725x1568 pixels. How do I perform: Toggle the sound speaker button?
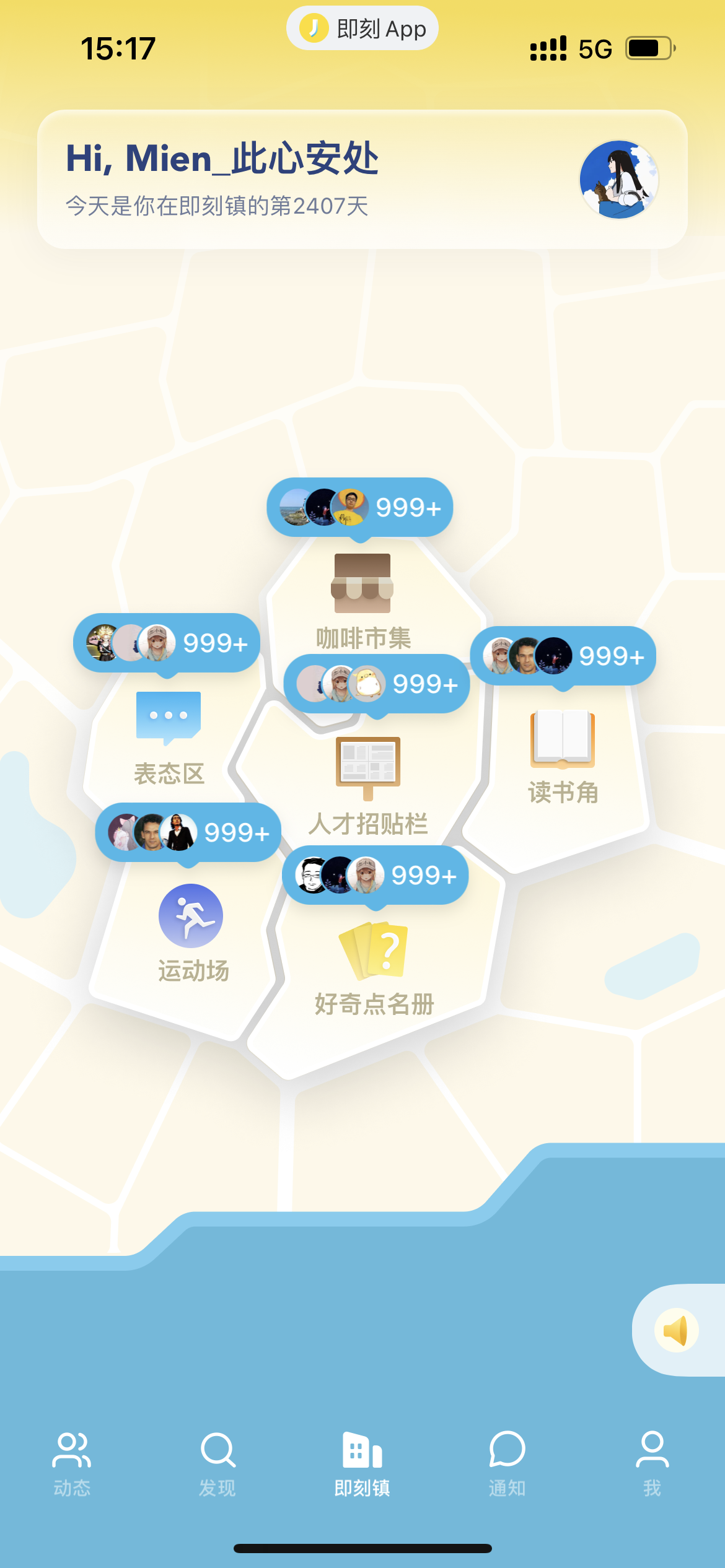click(676, 1330)
